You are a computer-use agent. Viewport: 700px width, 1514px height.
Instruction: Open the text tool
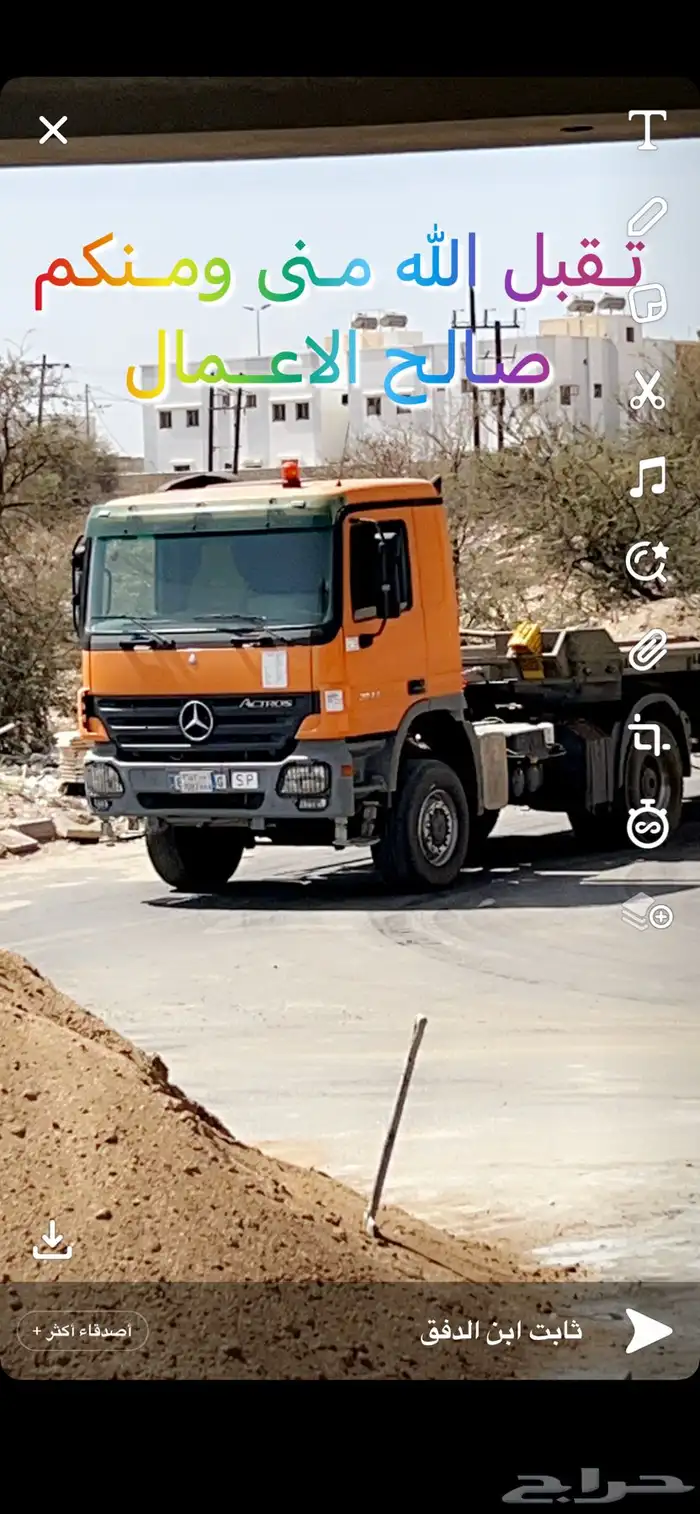tap(647, 129)
